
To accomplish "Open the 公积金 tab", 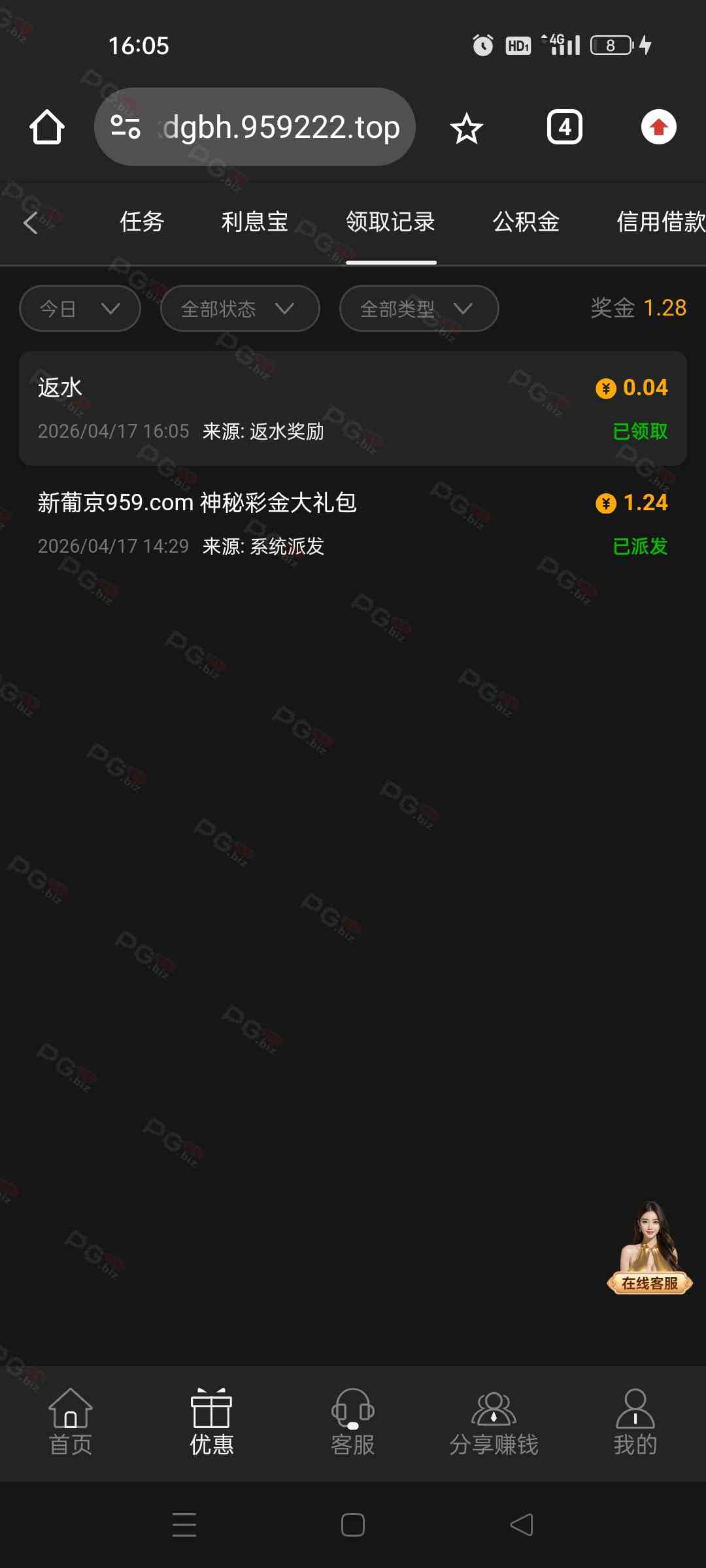I will pos(526,222).
